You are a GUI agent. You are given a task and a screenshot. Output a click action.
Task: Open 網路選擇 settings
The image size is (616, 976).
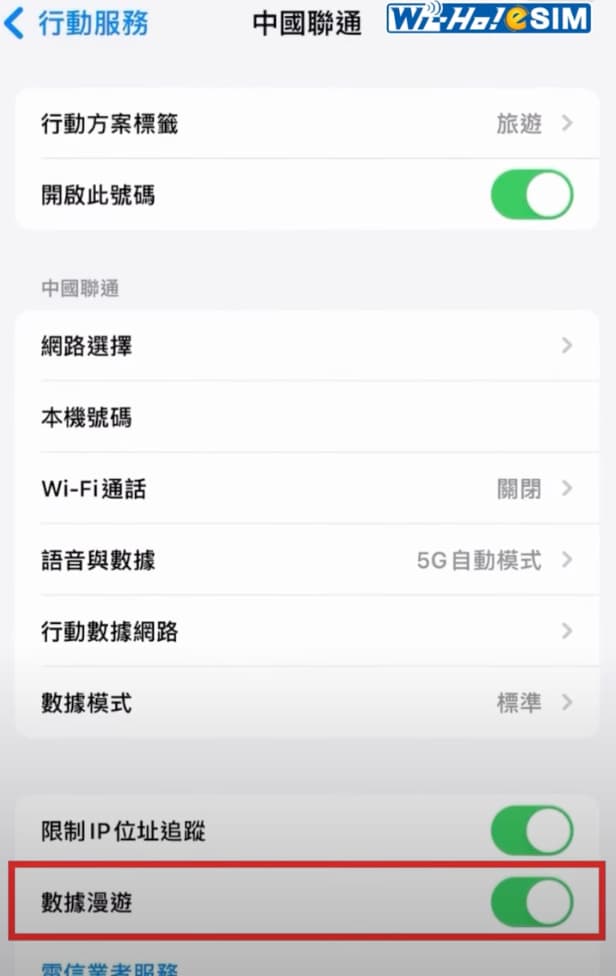click(x=307, y=346)
